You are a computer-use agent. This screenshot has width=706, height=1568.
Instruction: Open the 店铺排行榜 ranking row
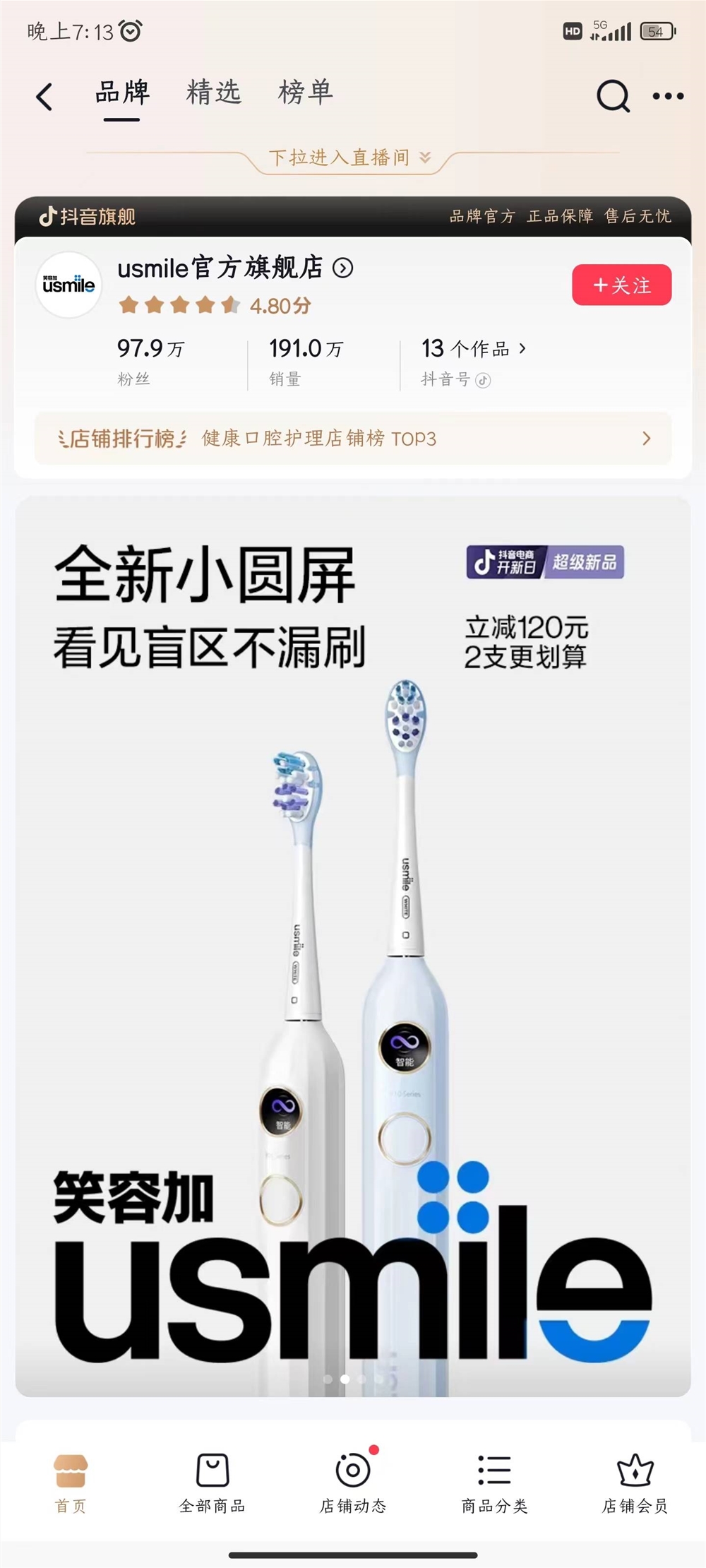353,439
